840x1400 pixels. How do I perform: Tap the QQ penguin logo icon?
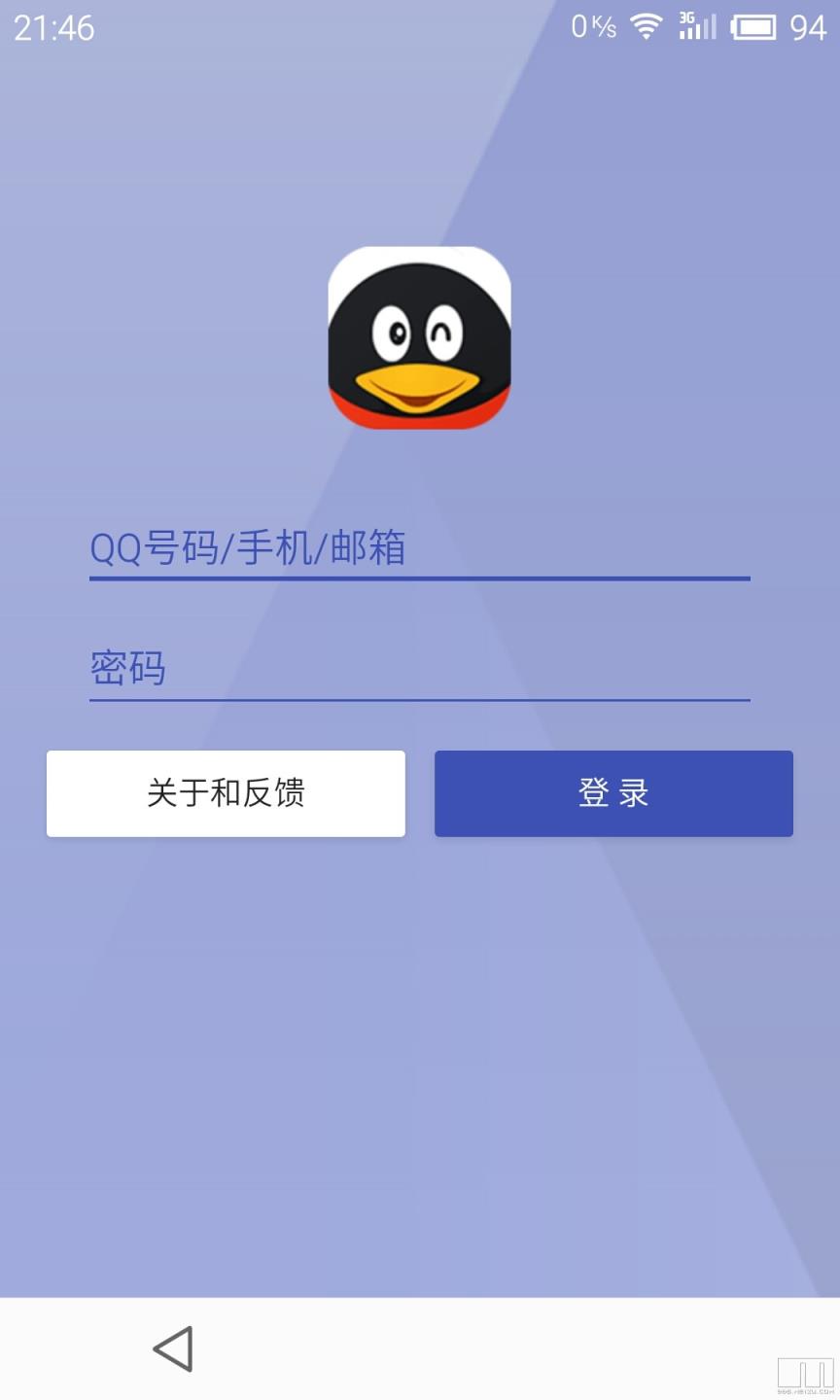pyautogui.click(x=418, y=338)
